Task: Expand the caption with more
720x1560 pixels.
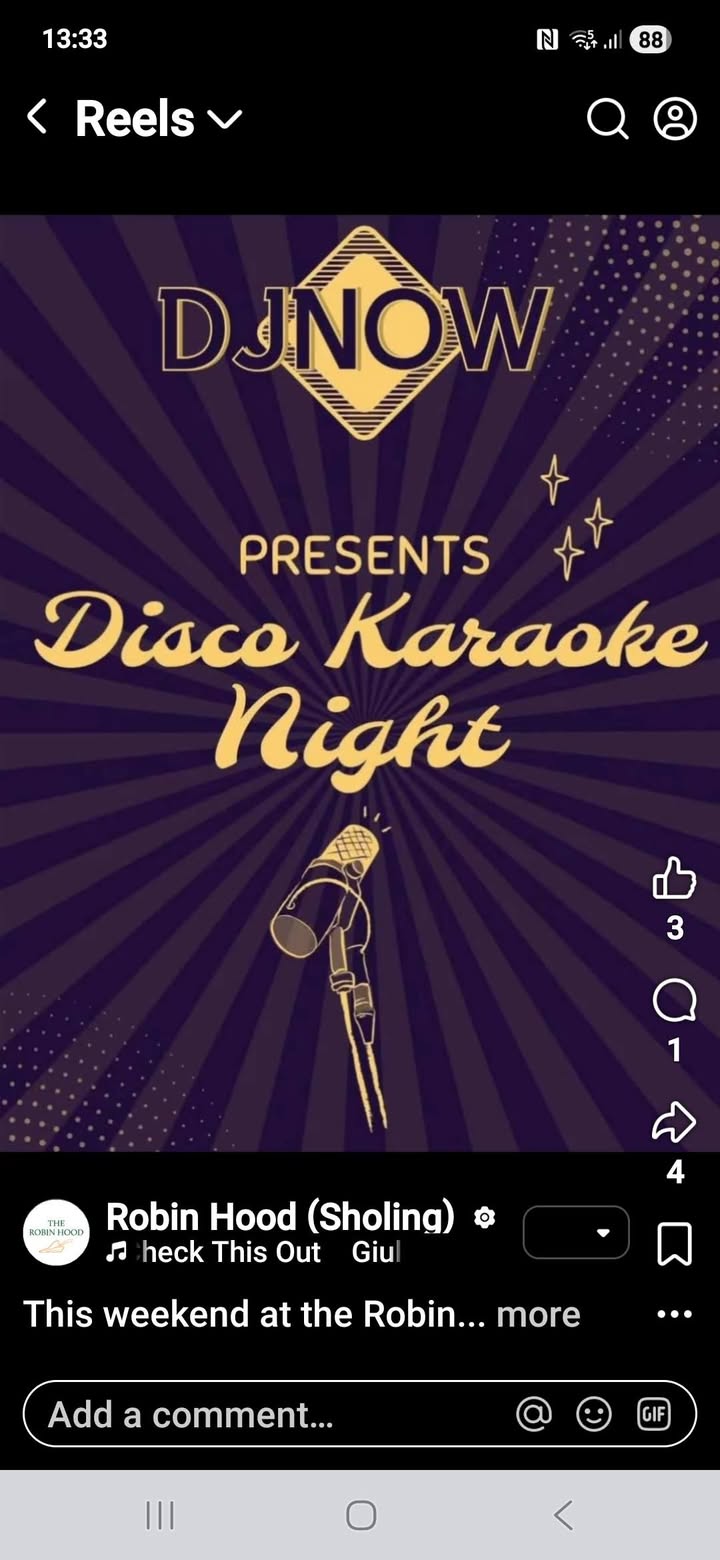Action: tap(538, 1314)
